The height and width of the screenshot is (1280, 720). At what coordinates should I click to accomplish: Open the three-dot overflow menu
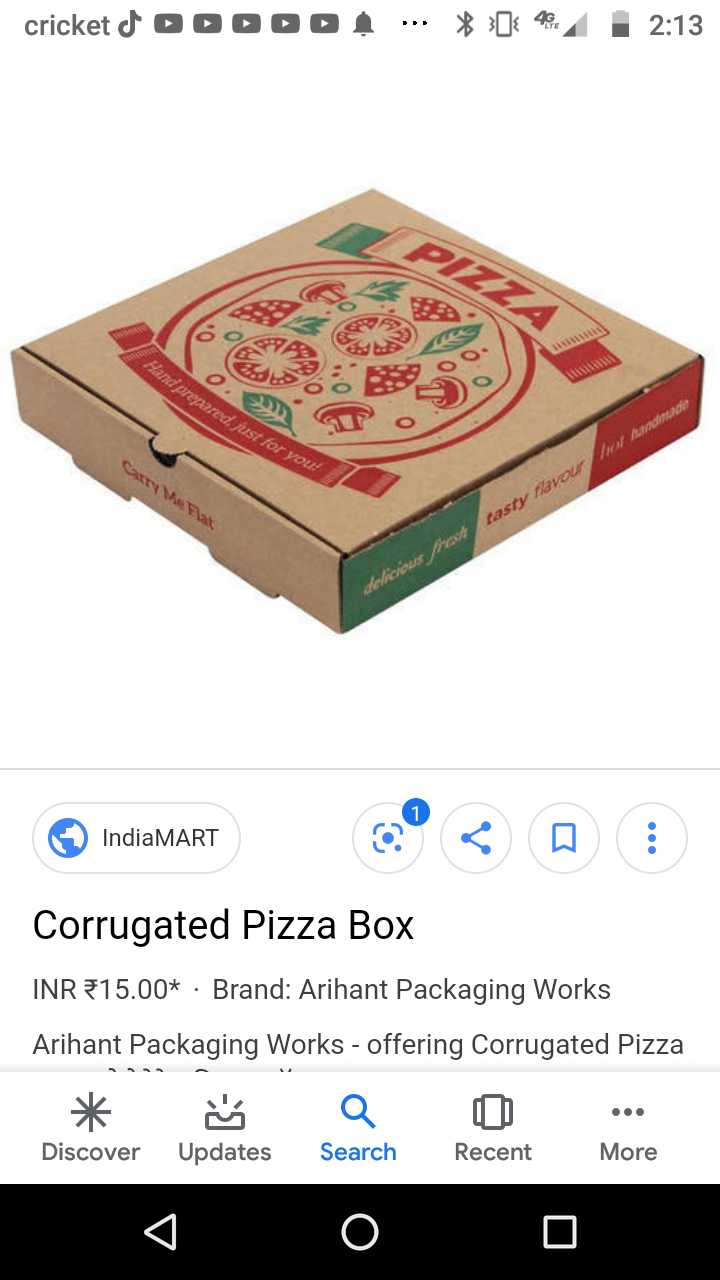[652, 838]
